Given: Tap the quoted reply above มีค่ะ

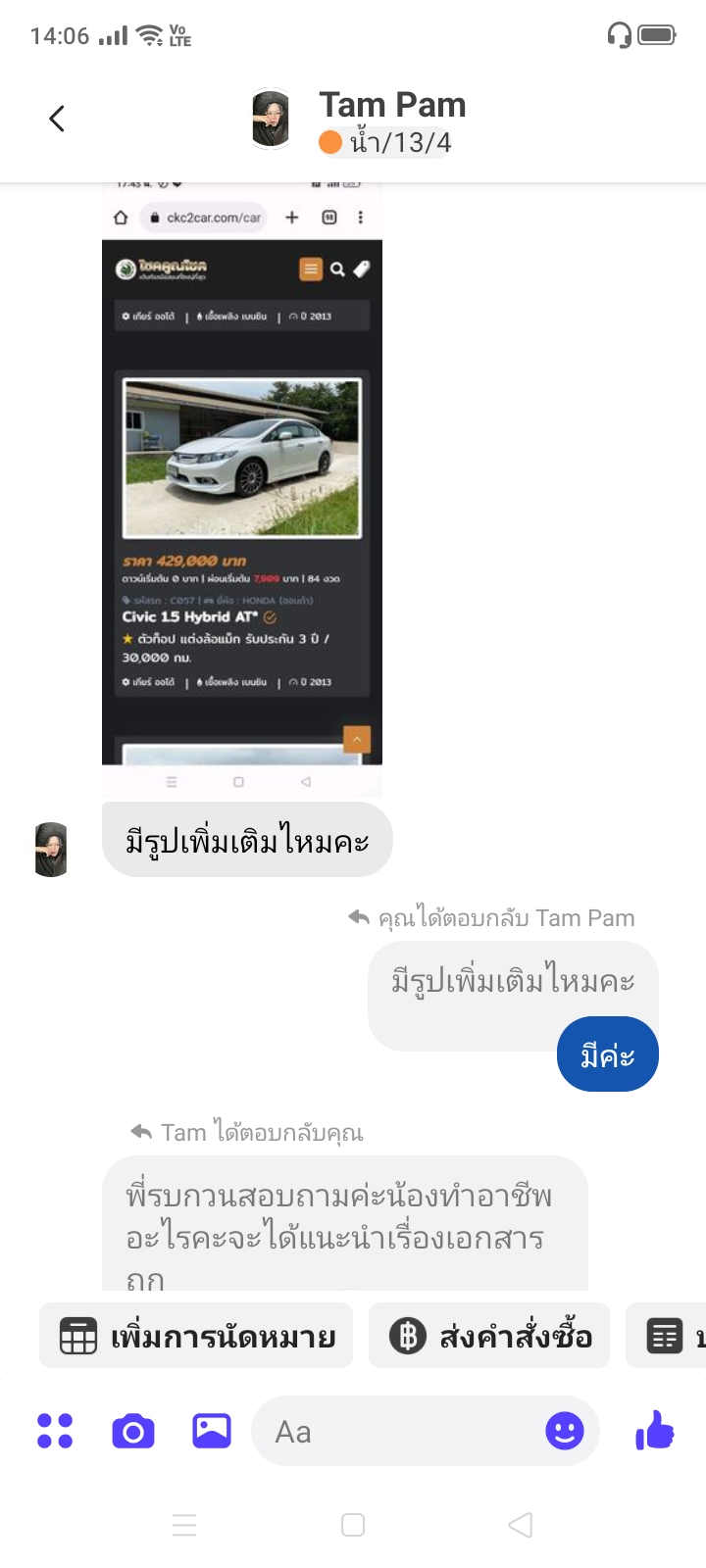Looking at the screenshot, I should tap(513, 982).
